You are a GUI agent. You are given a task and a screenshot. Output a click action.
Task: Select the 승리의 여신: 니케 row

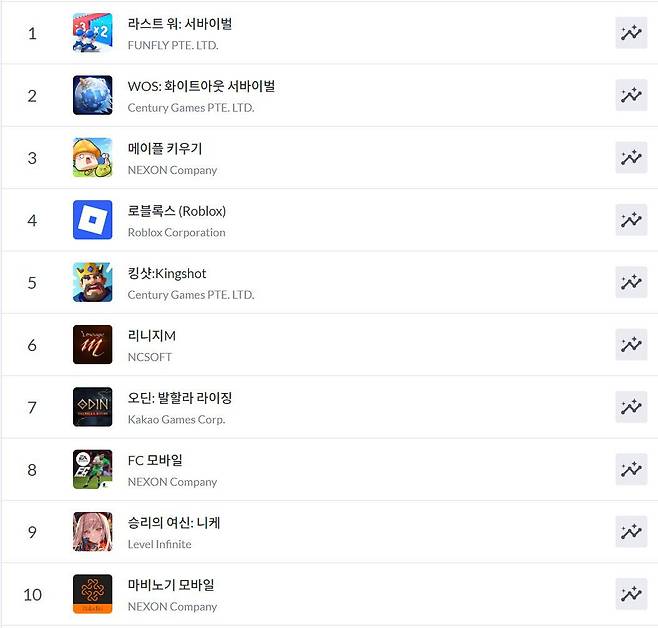176,523
